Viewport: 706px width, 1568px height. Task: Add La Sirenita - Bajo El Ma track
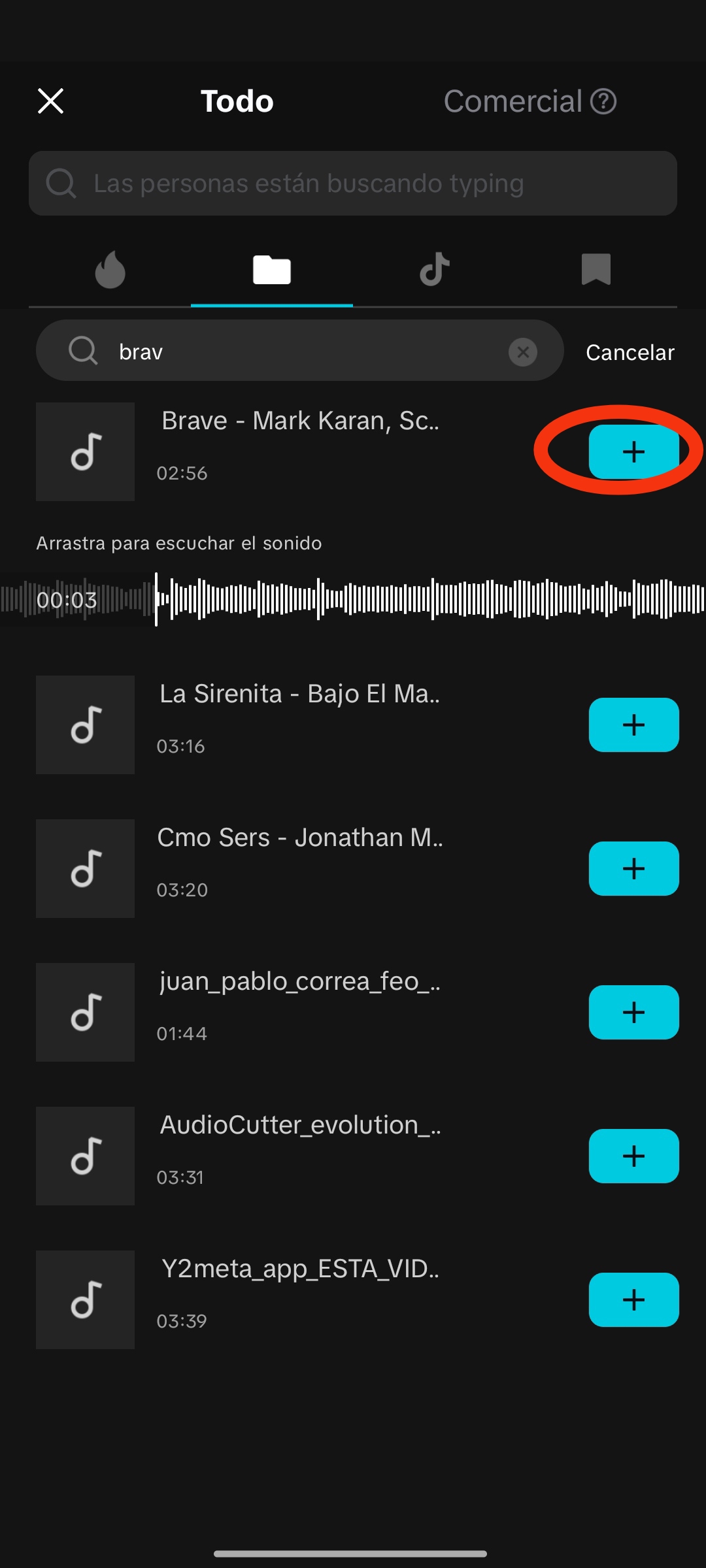(x=633, y=725)
